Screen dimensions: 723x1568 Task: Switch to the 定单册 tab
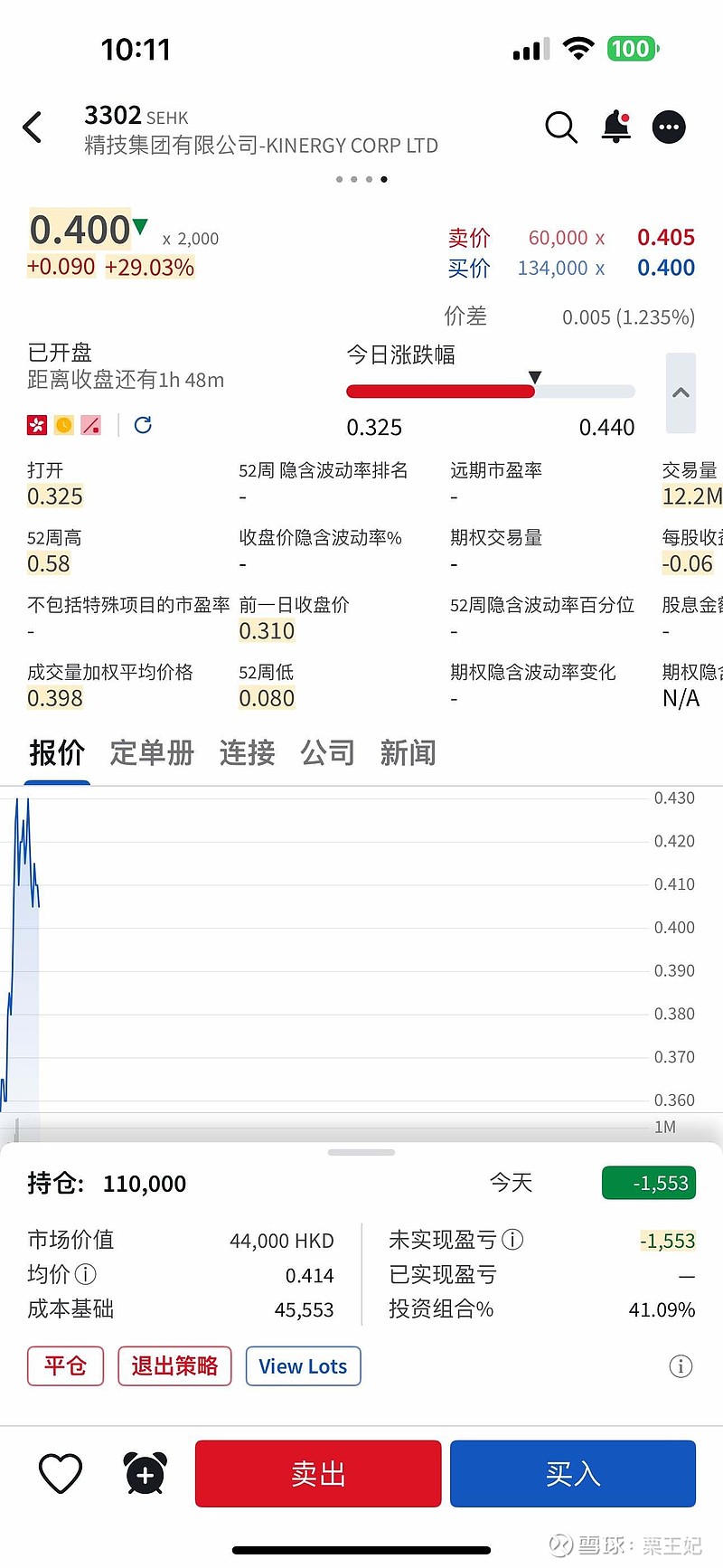[152, 752]
